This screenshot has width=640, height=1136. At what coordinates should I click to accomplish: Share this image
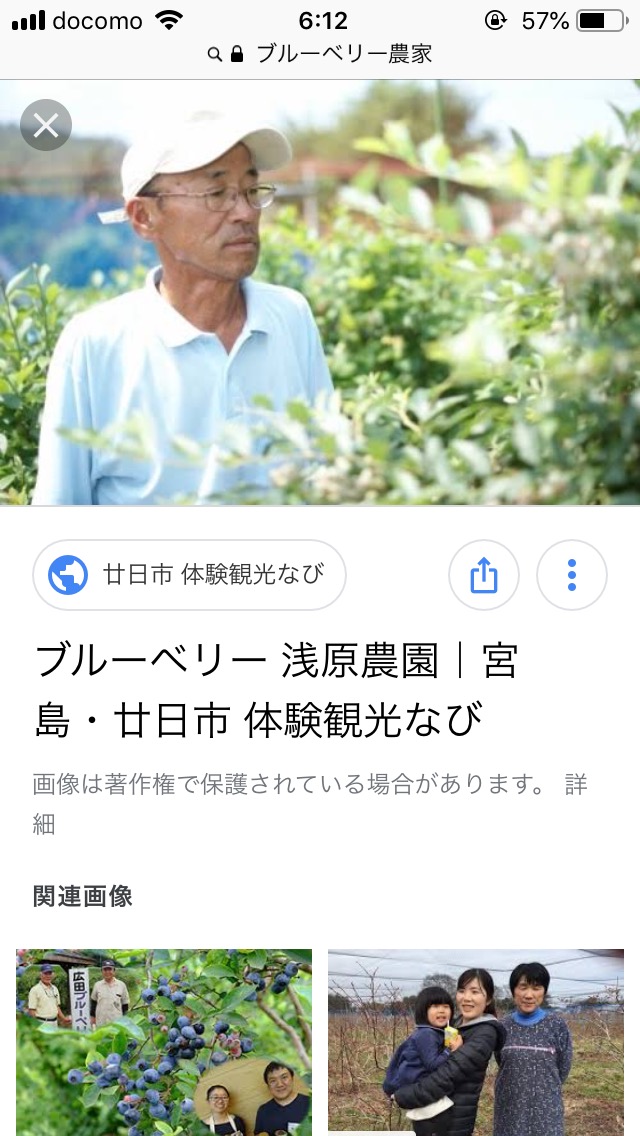point(484,575)
